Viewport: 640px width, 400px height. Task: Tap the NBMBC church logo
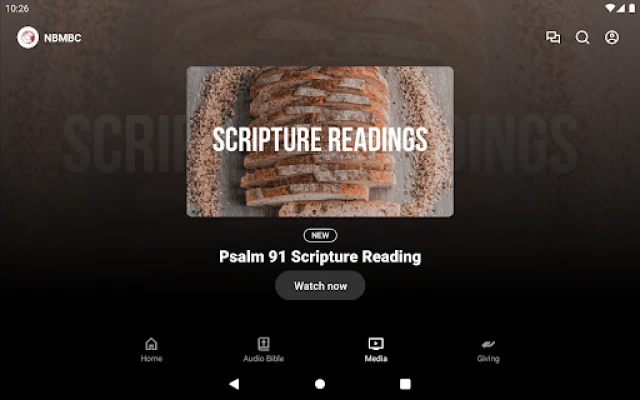point(28,38)
